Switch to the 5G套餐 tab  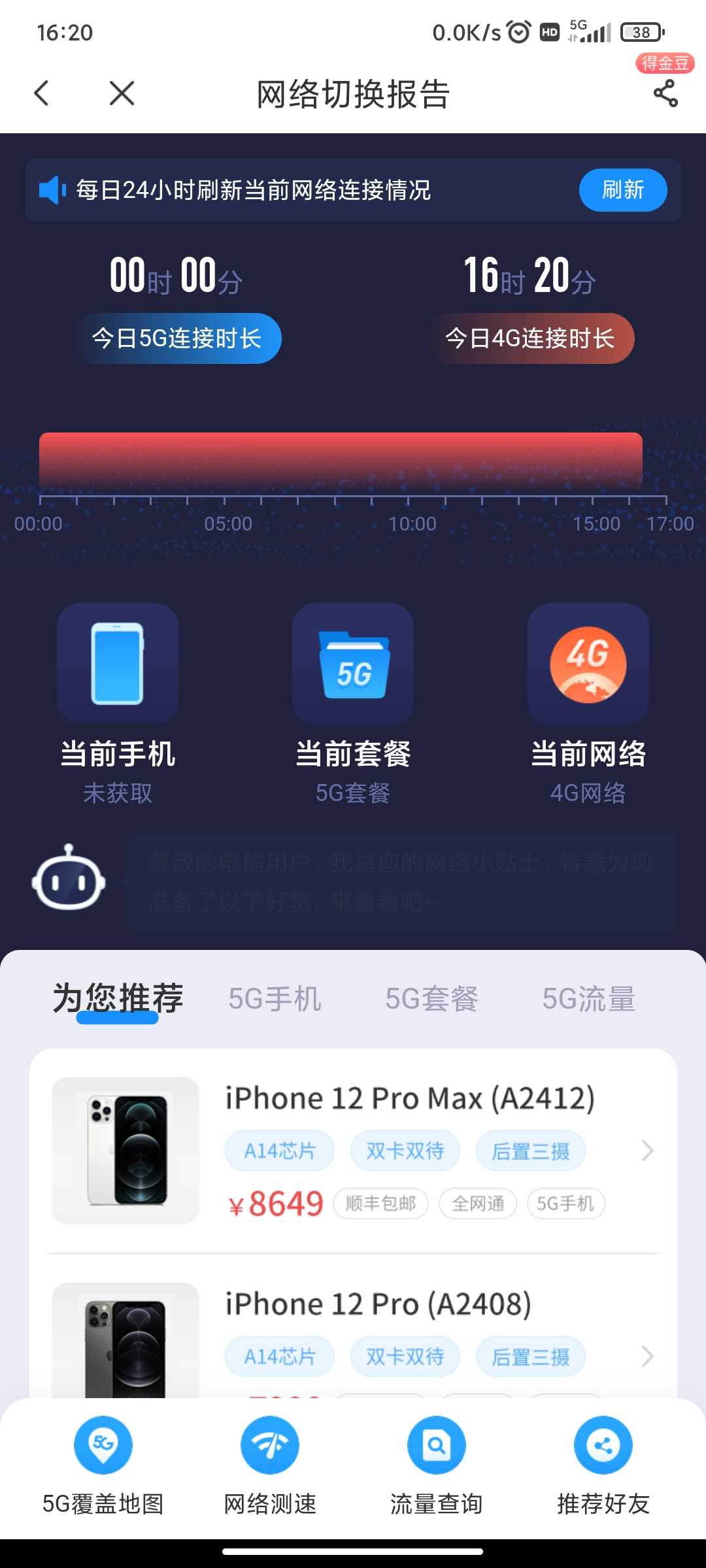click(431, 999)
